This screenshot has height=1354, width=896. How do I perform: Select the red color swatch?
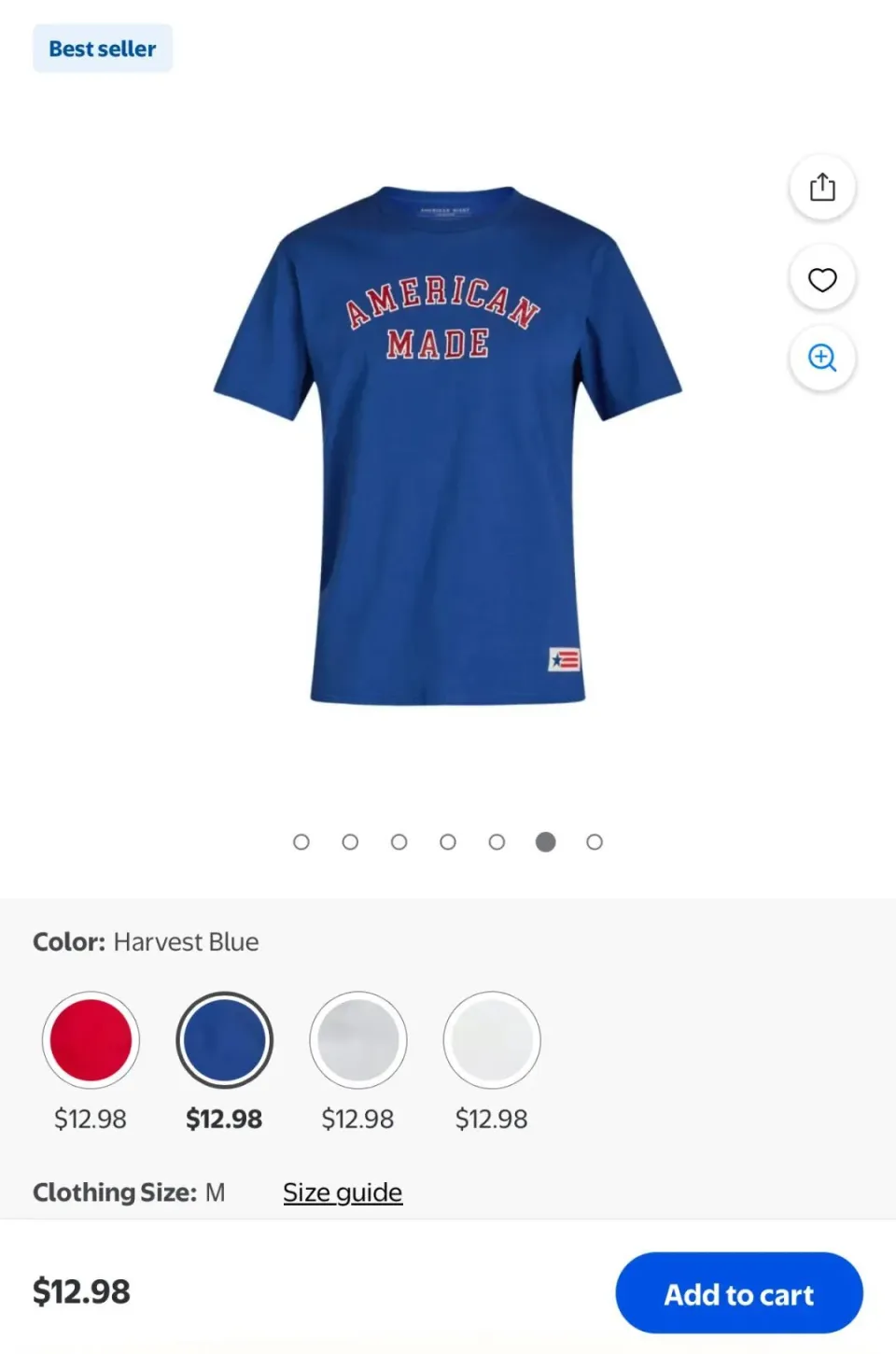coord(91,1039)
